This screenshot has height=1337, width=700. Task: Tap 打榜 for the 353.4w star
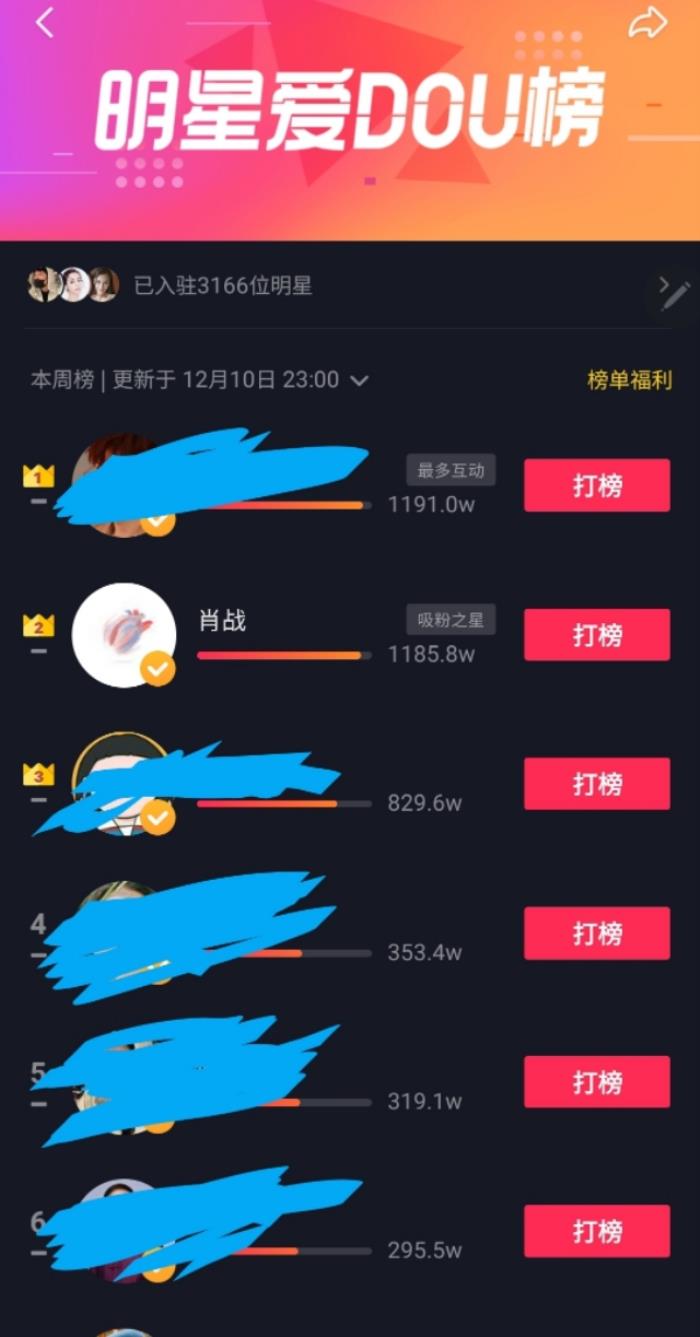click(597, 933)
